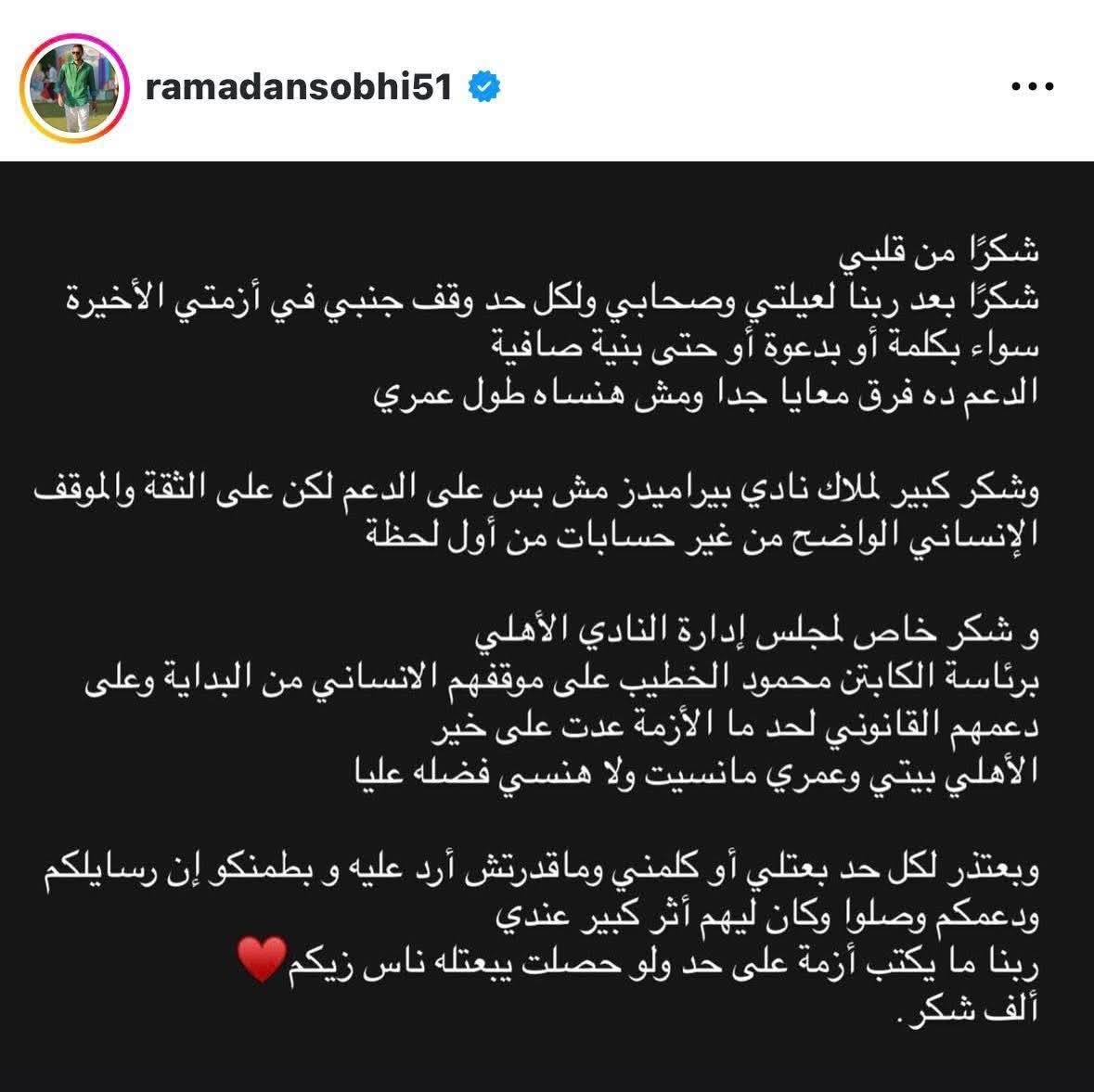Open ramadansobhi51's profile picture story
Image resolution: width=1094 pixels, height=1092 pixels.
[71, 87]
